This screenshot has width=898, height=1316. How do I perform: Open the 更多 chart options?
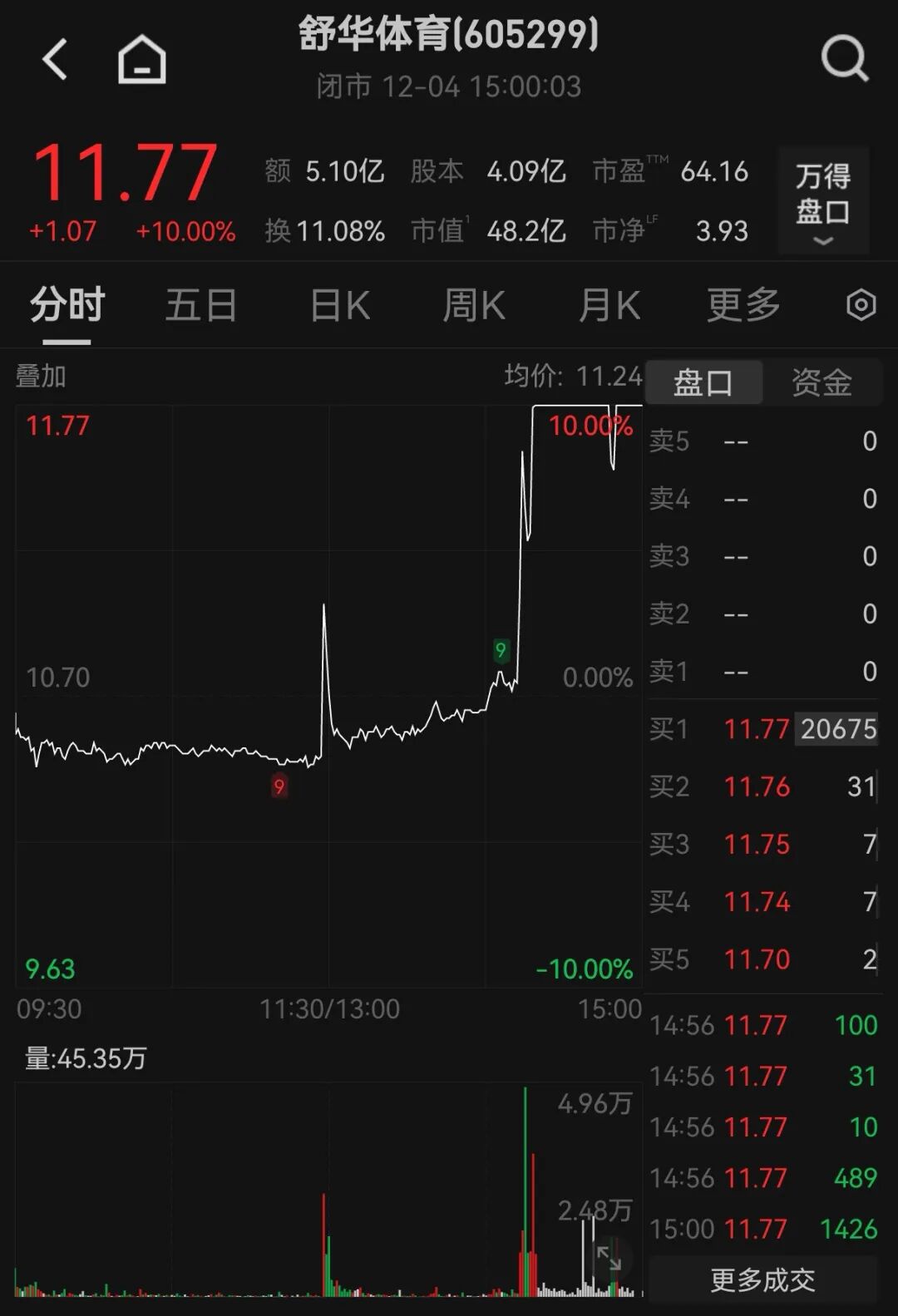click(743, 305)
